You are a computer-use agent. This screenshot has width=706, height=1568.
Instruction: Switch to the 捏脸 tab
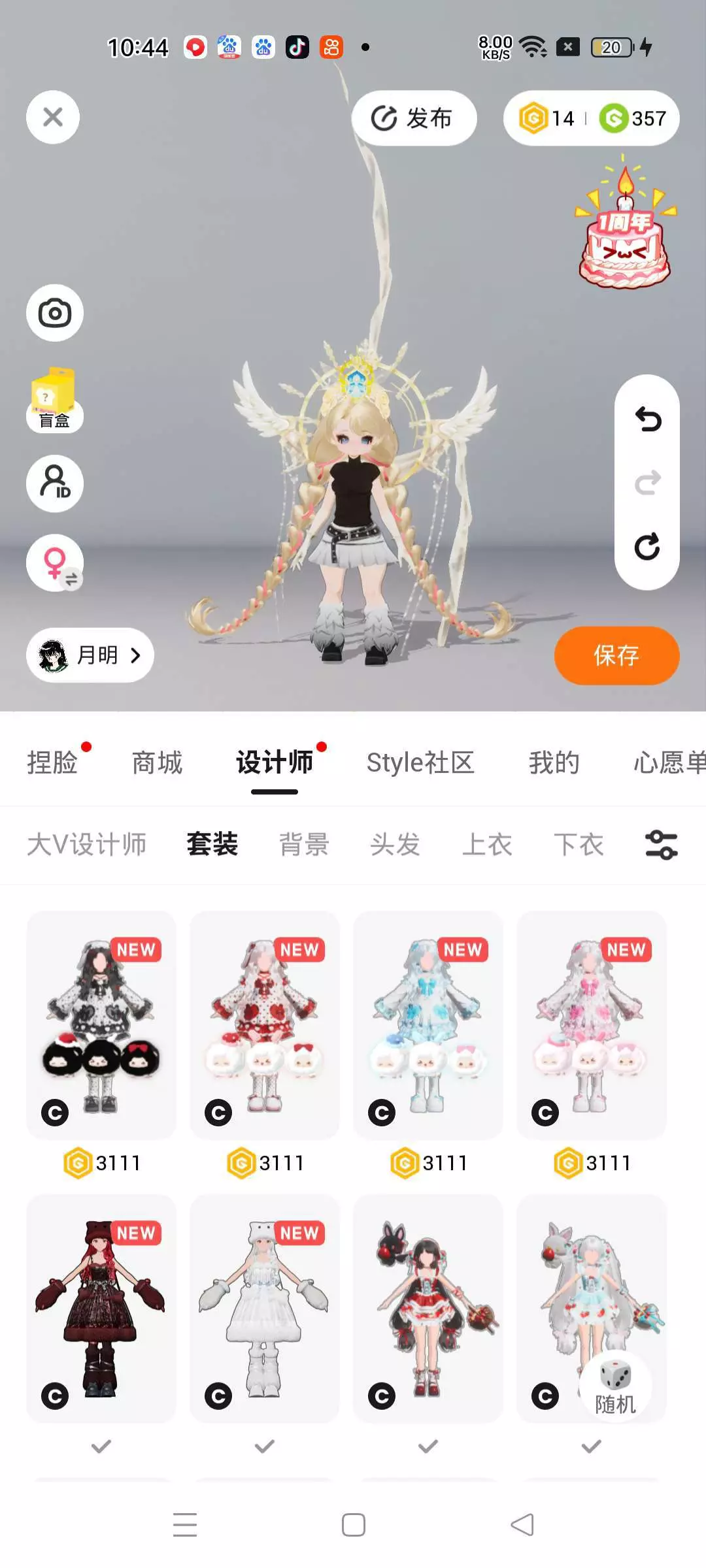coord(52,762)
